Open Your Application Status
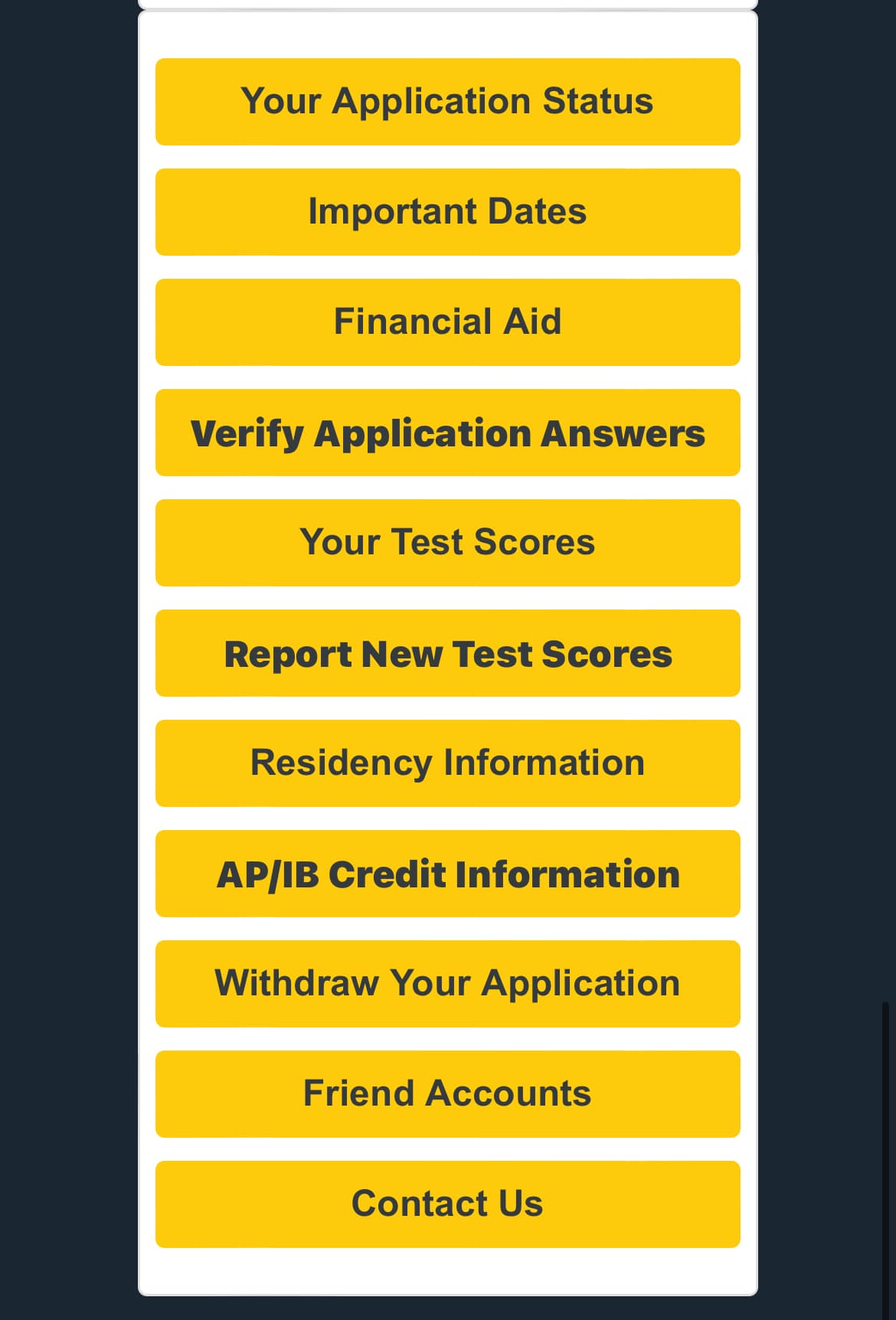This screenshot has width=896, height=1320. tap(447, 102)
